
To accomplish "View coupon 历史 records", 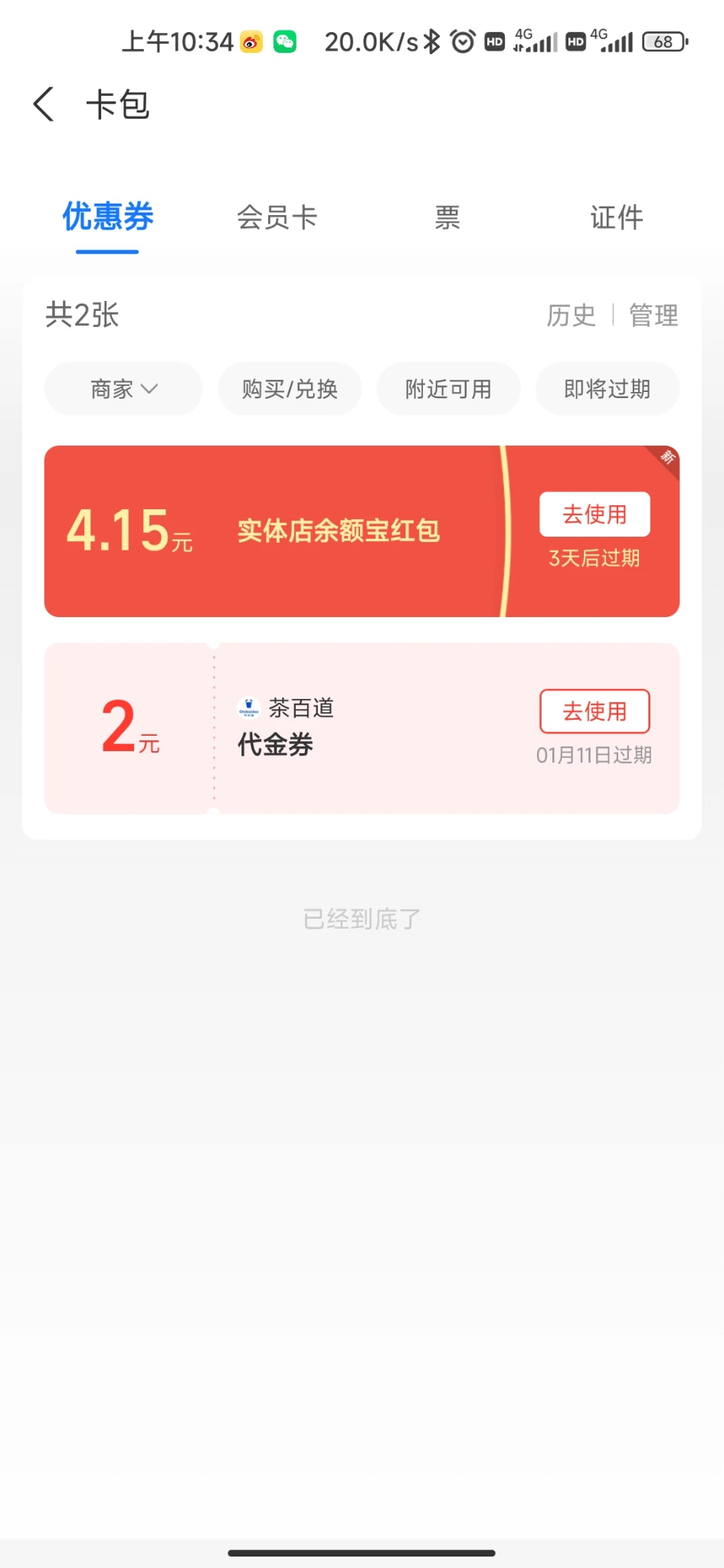I will tap(571, 315).
